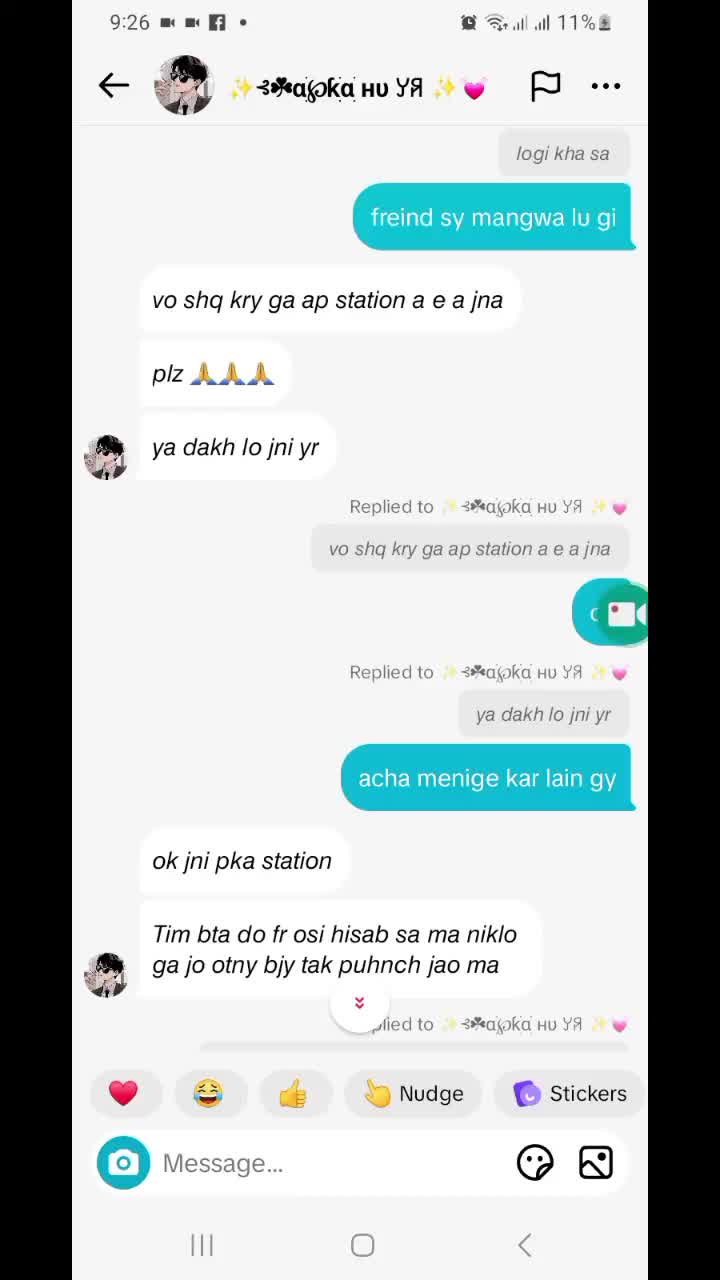Open the Stickers chip
This screenshot has width=720, height=1280.
570,1093
